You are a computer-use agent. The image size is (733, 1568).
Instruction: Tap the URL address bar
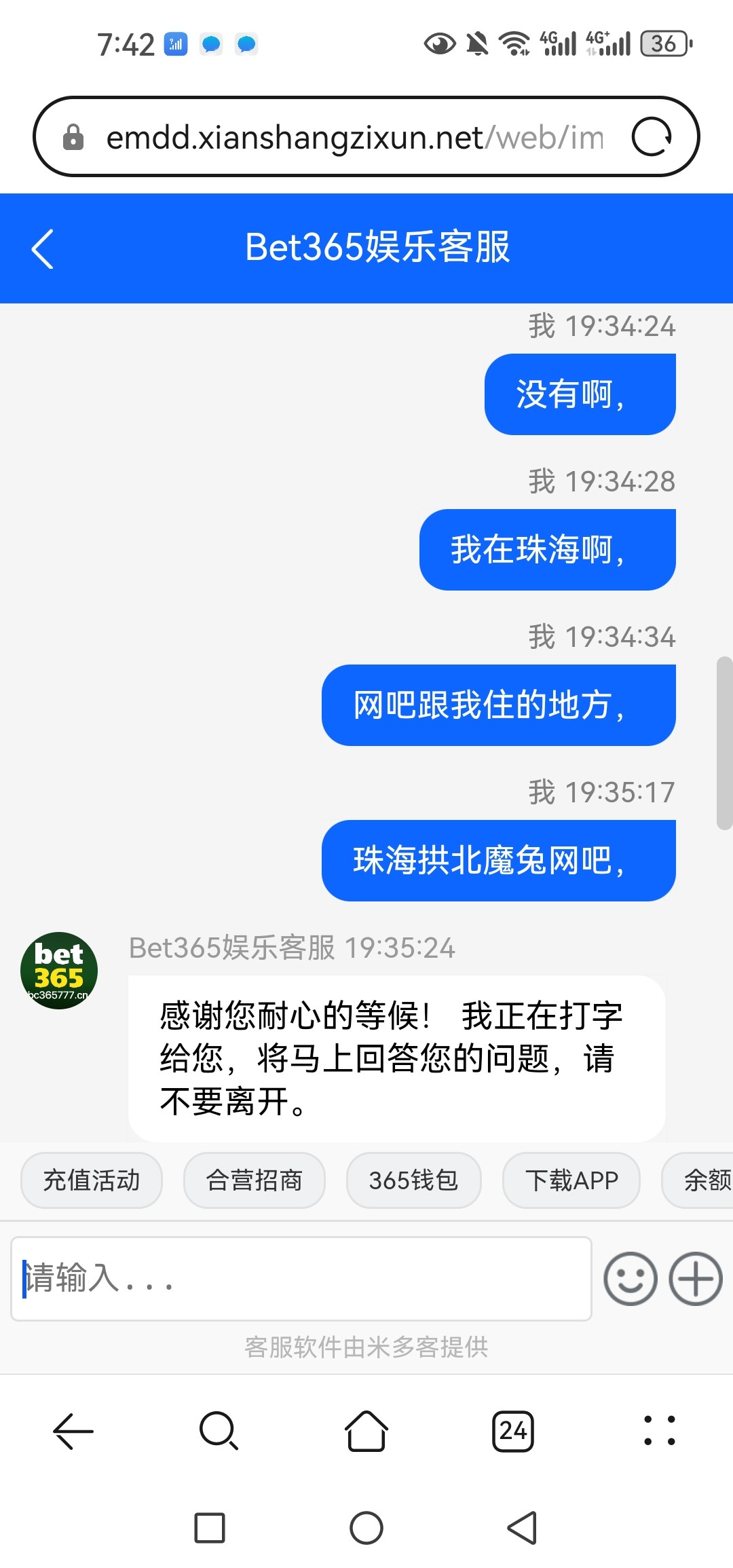353,137
